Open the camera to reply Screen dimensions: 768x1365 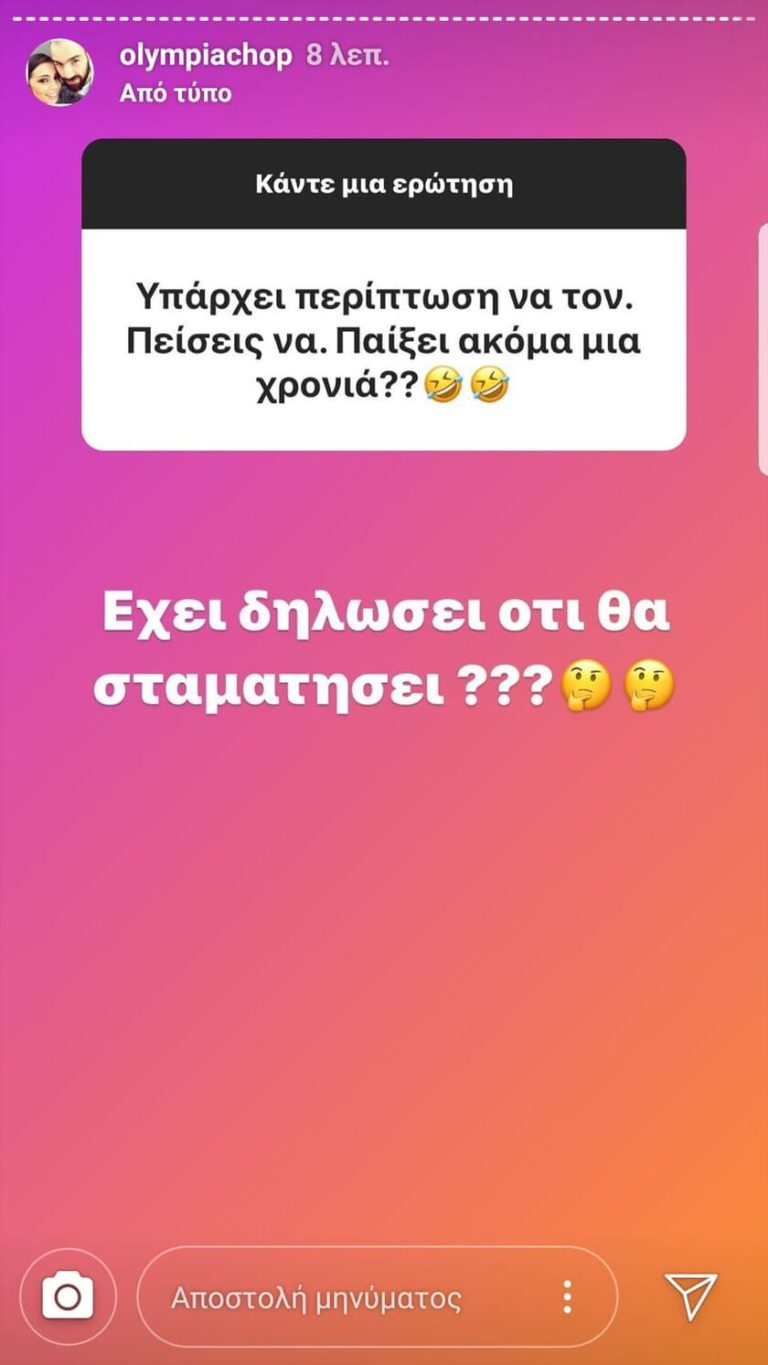(68, 1297)
